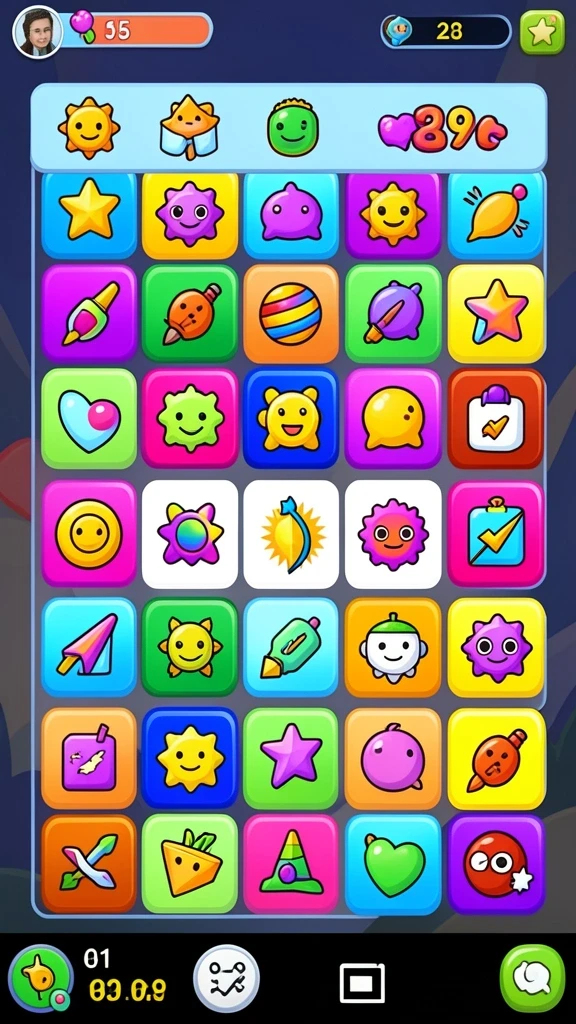Select the paper plane tile
Viewport: 576px width, 1024px height.
89,647
